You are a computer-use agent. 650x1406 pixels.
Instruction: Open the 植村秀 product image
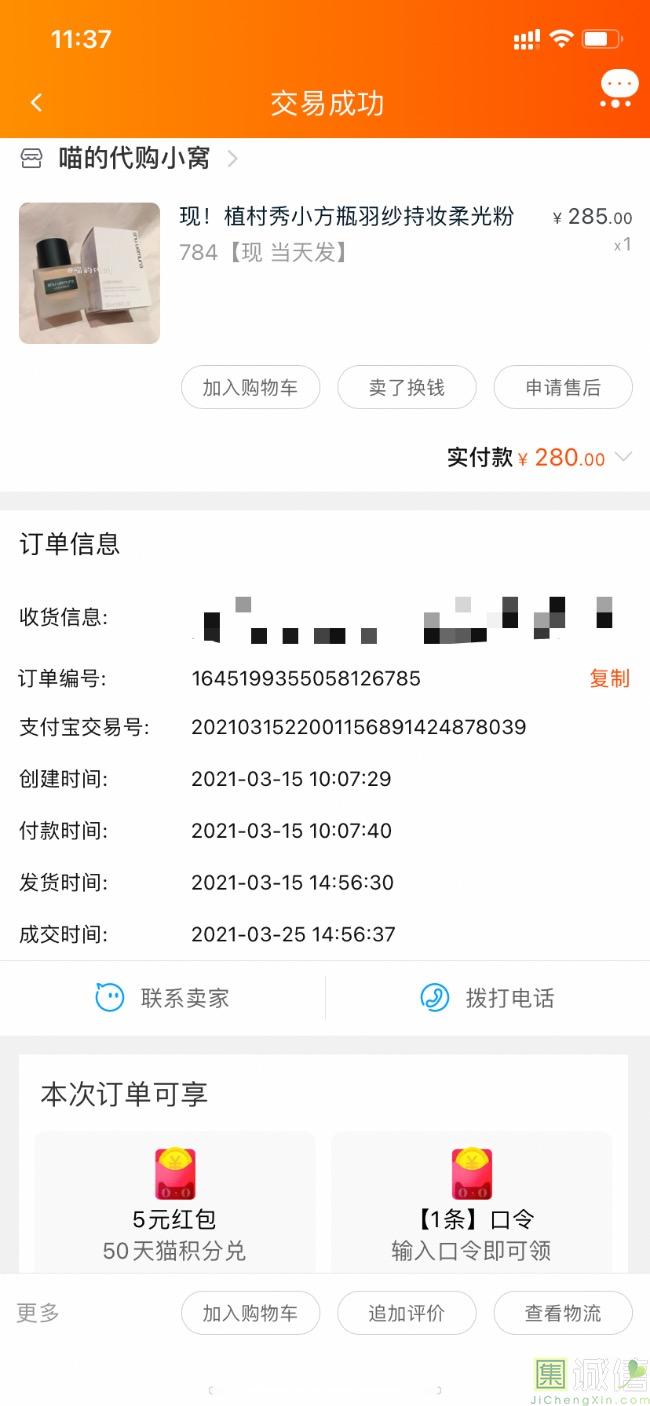[x=89, y=273]
